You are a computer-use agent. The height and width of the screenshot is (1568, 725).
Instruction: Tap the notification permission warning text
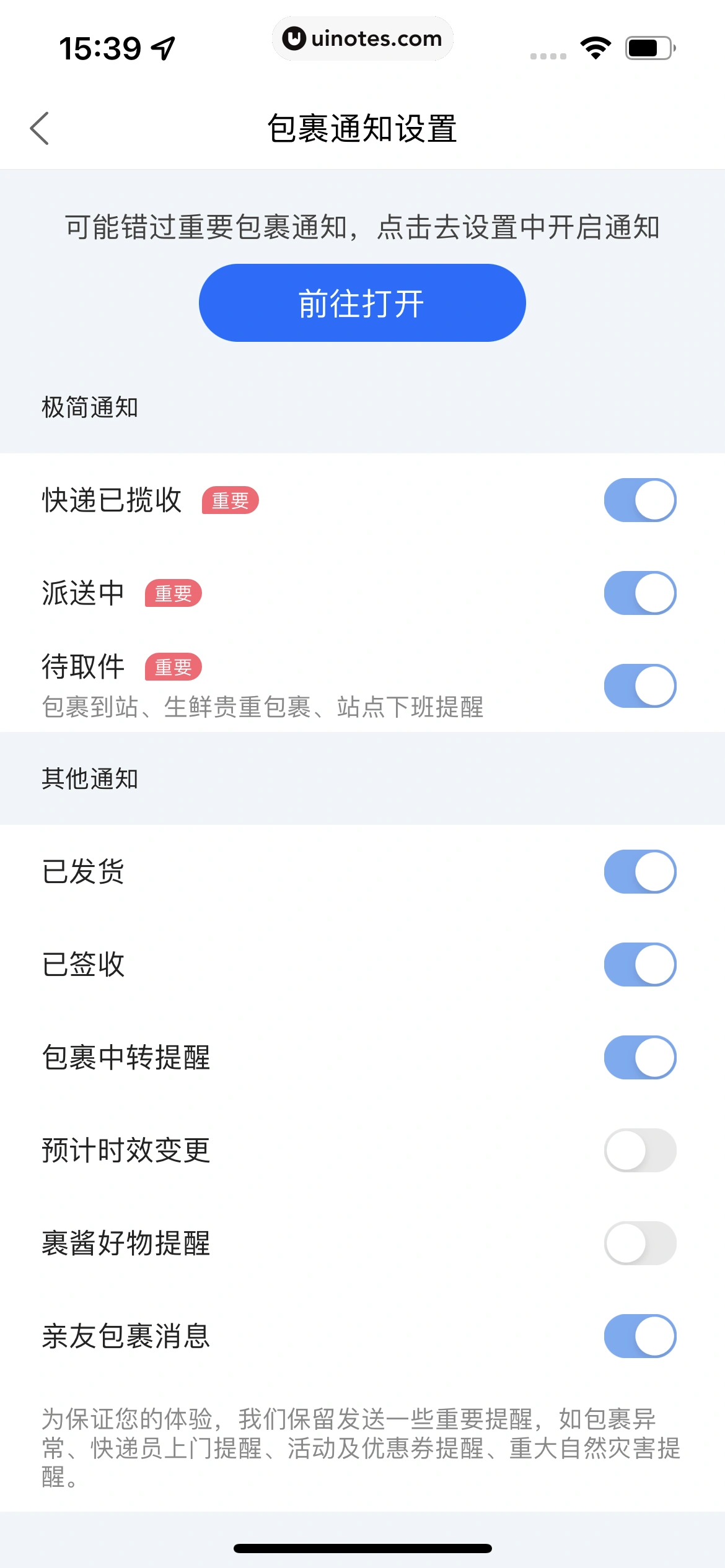coord(362,227)
